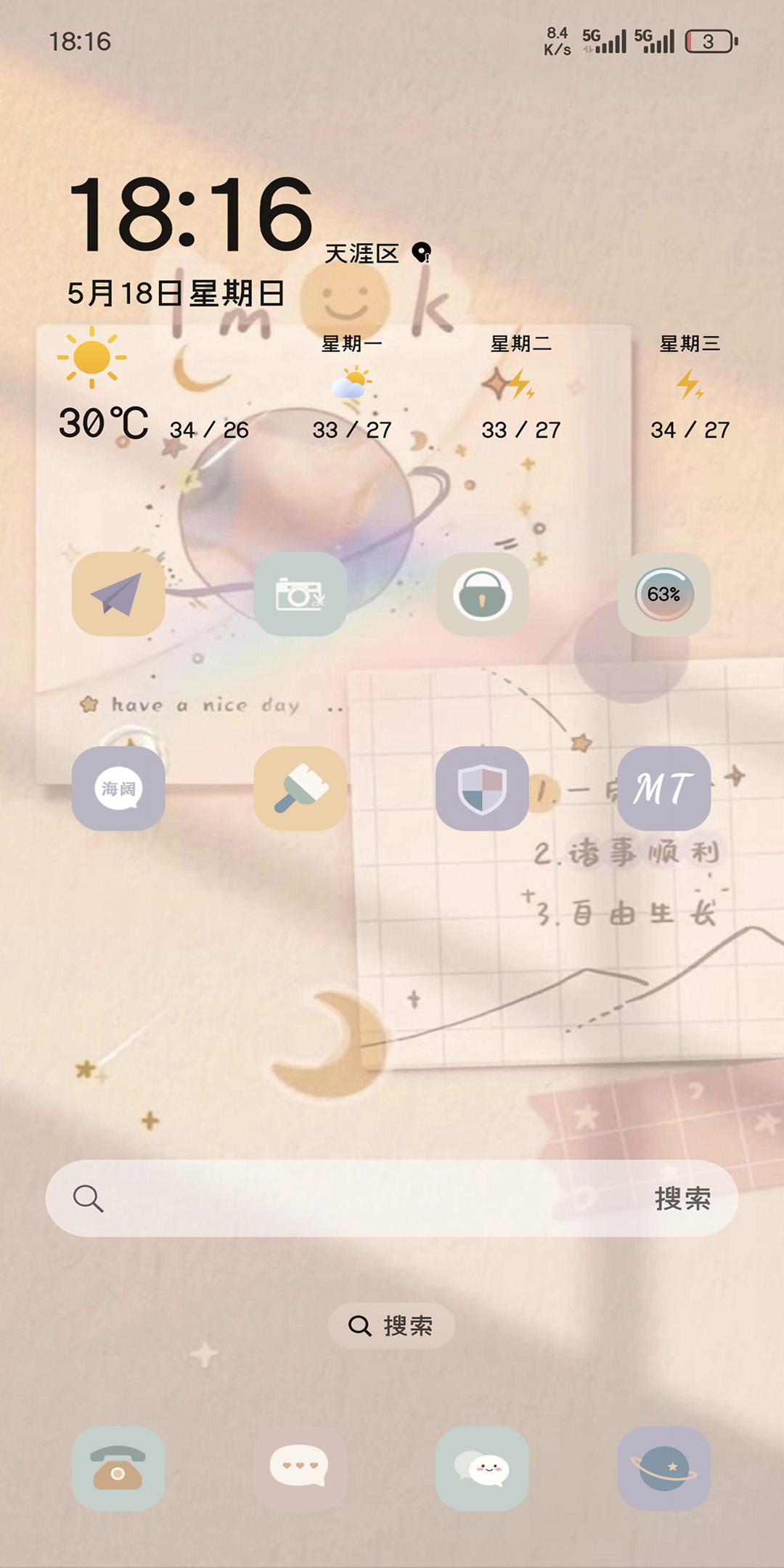Open the paint brush theme app
The image size is (784, 1568).
300,788
